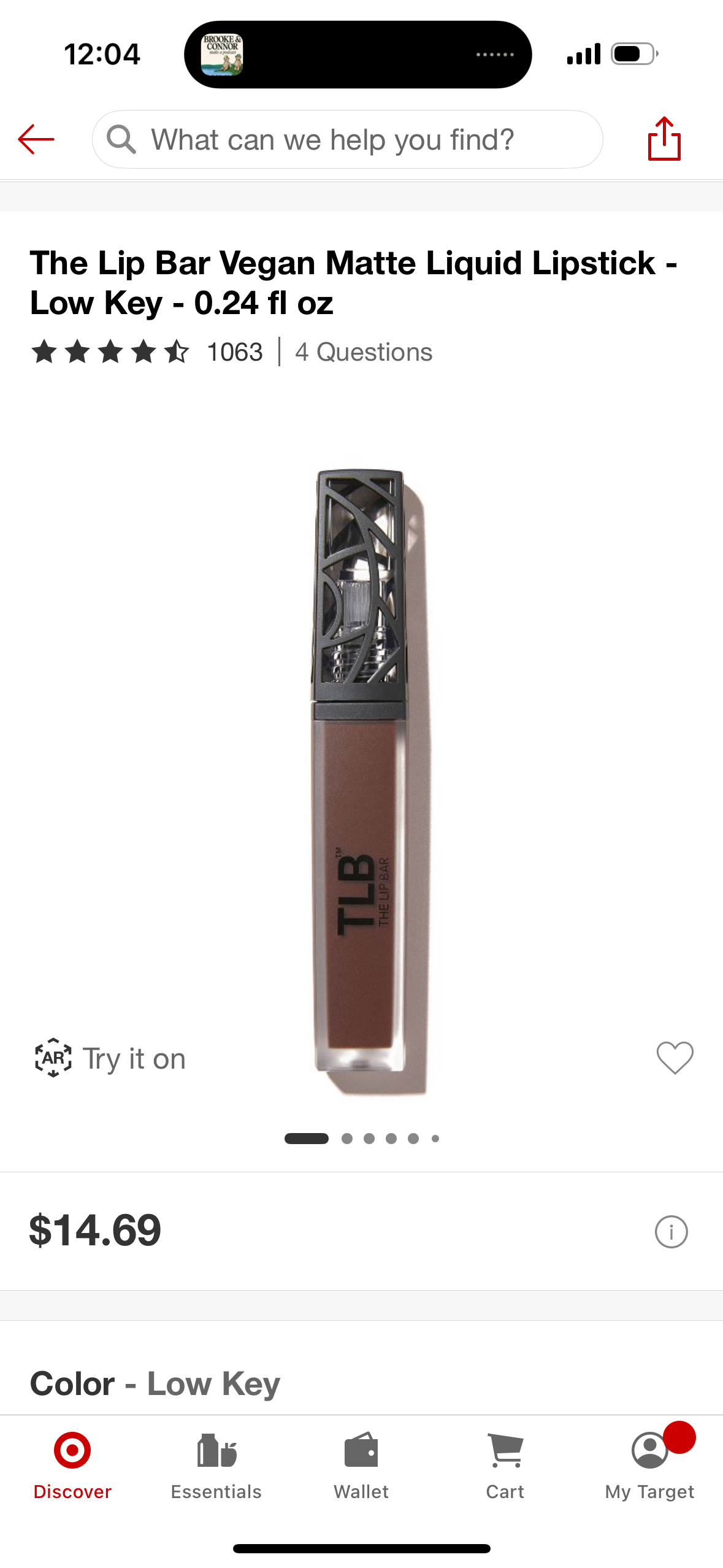This screenshot has height=1568, width=723.
Task: Open the Dynamic Island podcast activity
Action: 358,55
